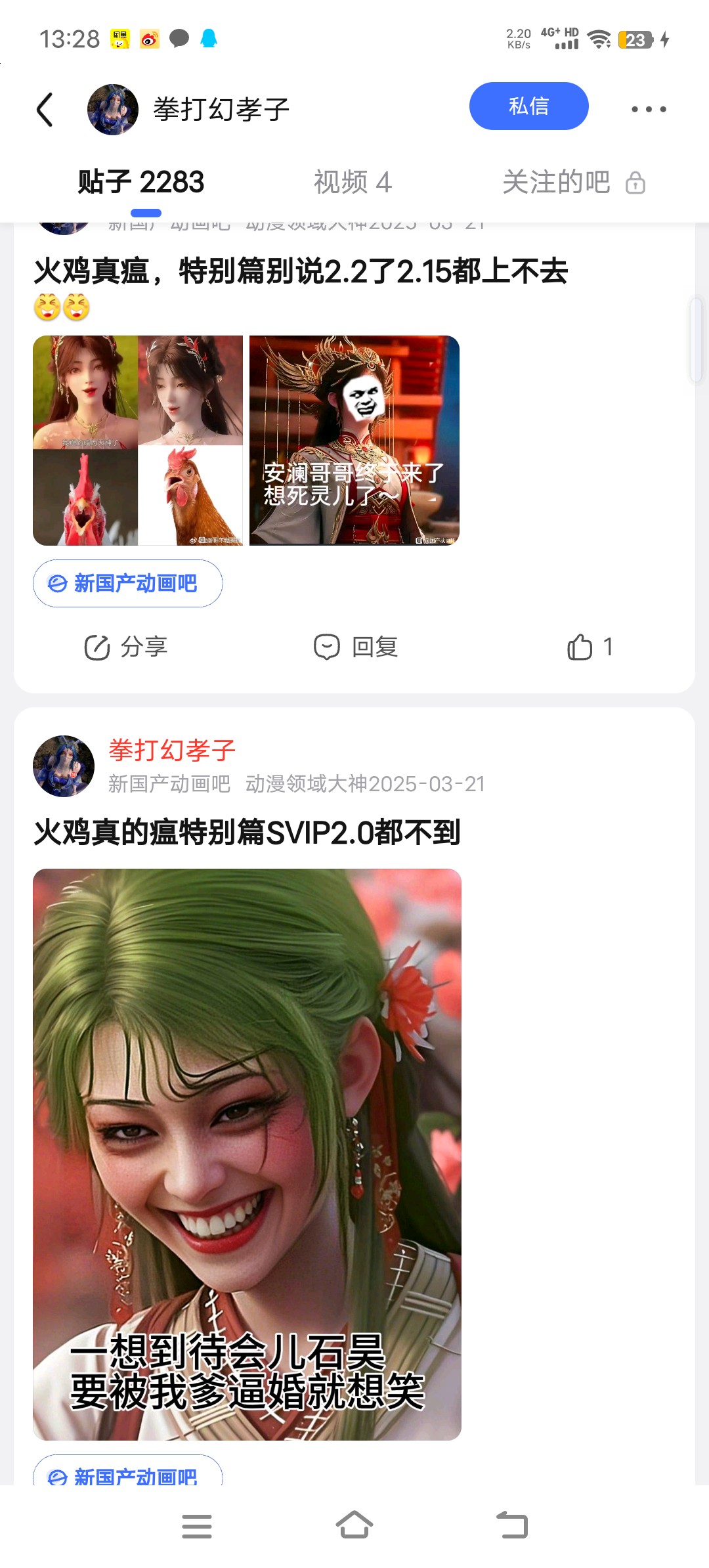View the green-haired laughing woman image
Screen dimensions: 709x1568
[247, 1154]
